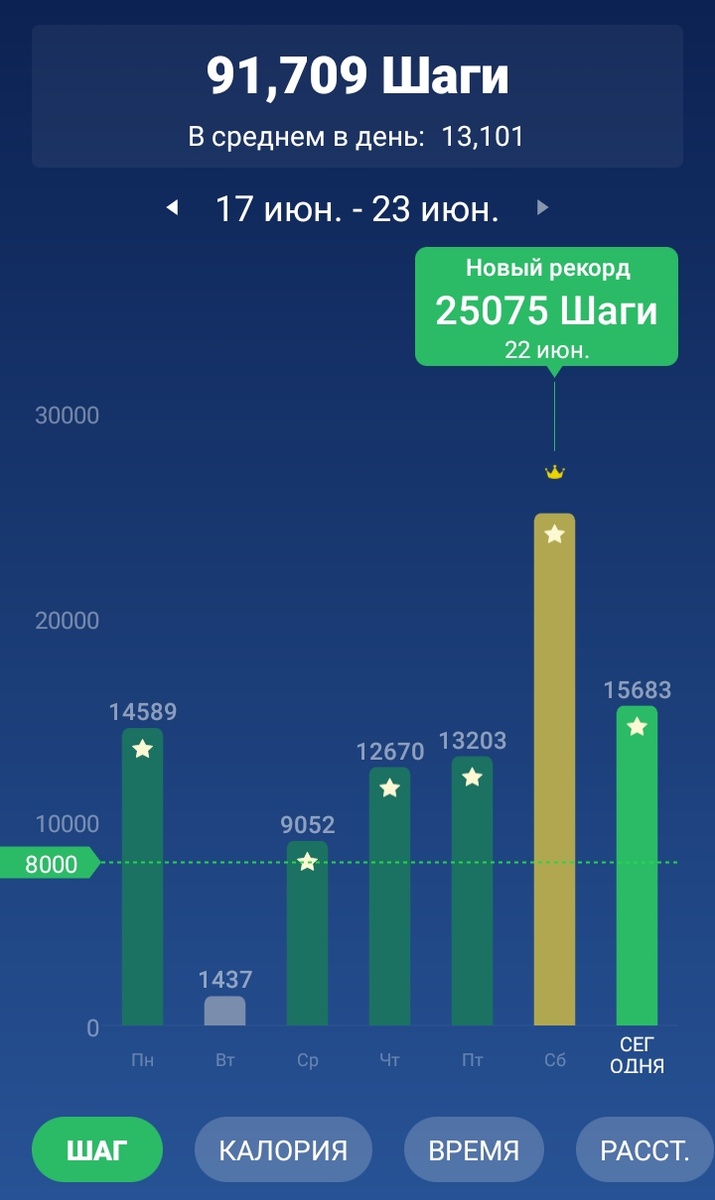Switch to the КАЛОРИЯ tab
Viewport: 715px width, 1200px height.
tap(283, 1150)
